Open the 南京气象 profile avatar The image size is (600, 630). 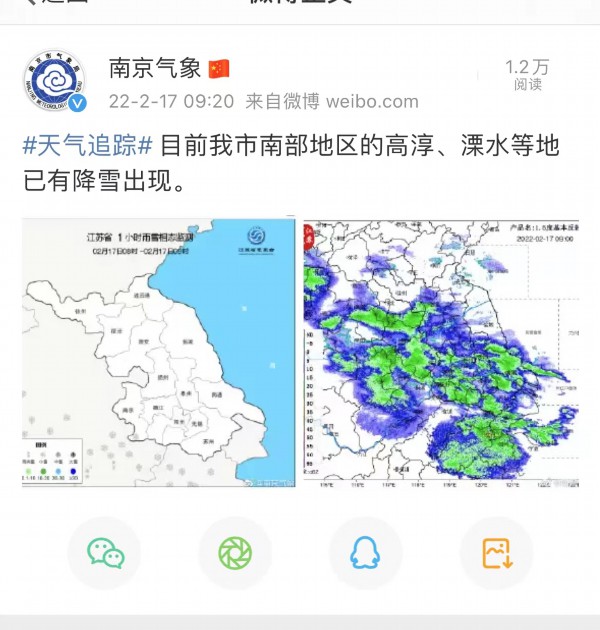click(55, 82)
